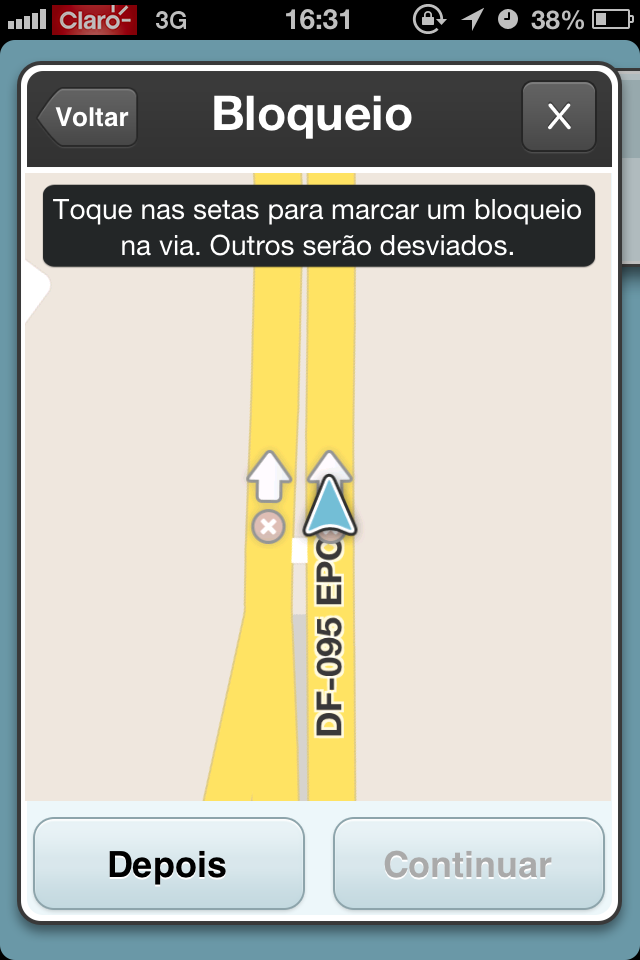This screenshot has width=640, height=960.
Task: Go back with the Voltar button
Action: coord(88,117)
